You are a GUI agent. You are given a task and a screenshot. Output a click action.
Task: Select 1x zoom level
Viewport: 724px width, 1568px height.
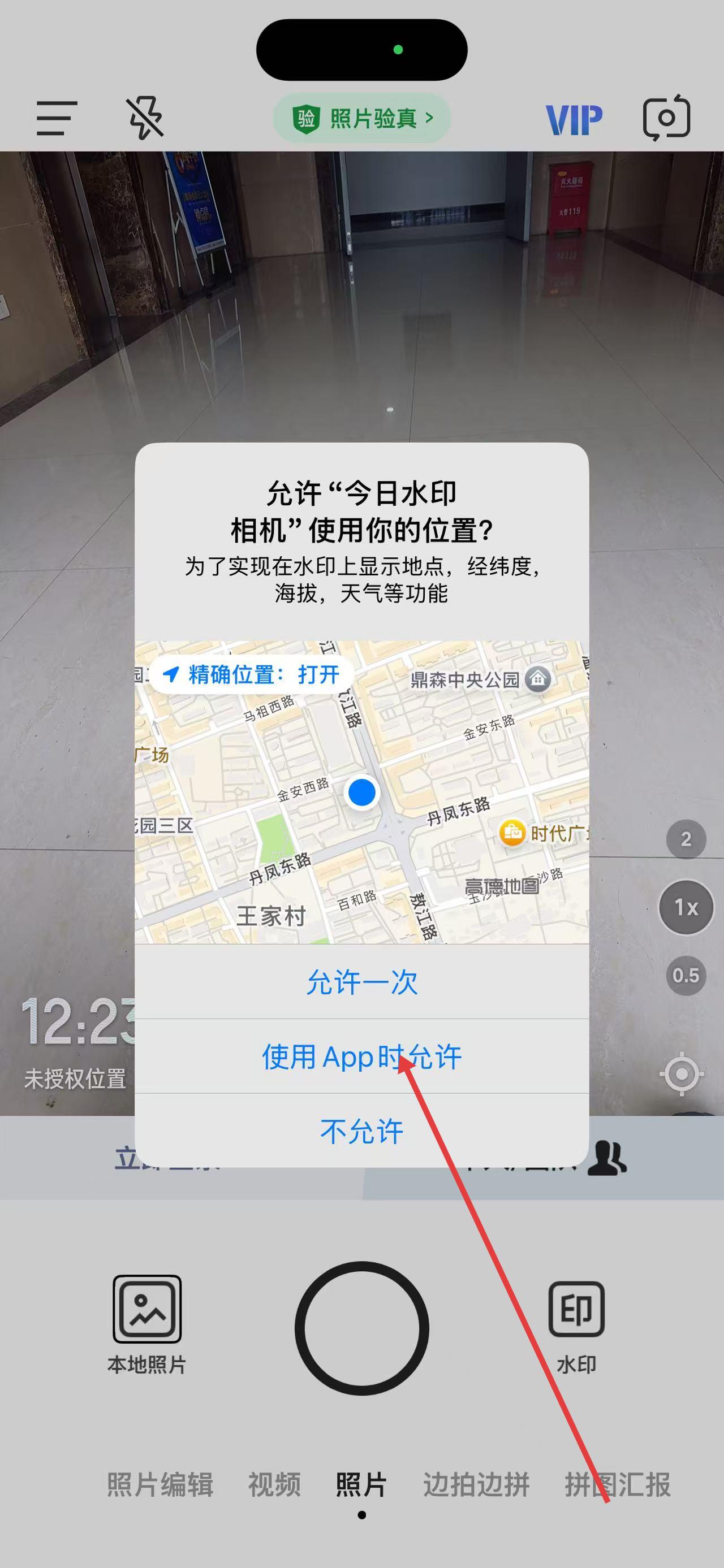pyautogui.click(x=686, y=908)
